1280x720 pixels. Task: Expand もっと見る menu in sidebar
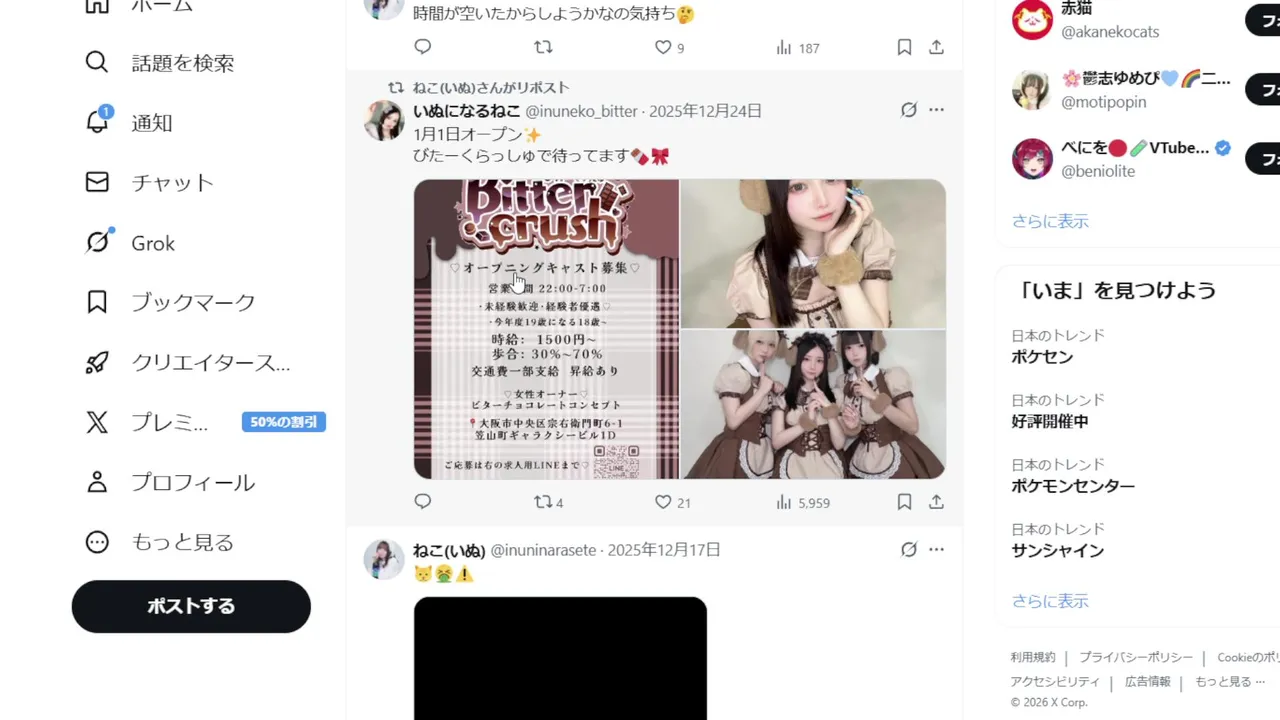click(160, 542)
